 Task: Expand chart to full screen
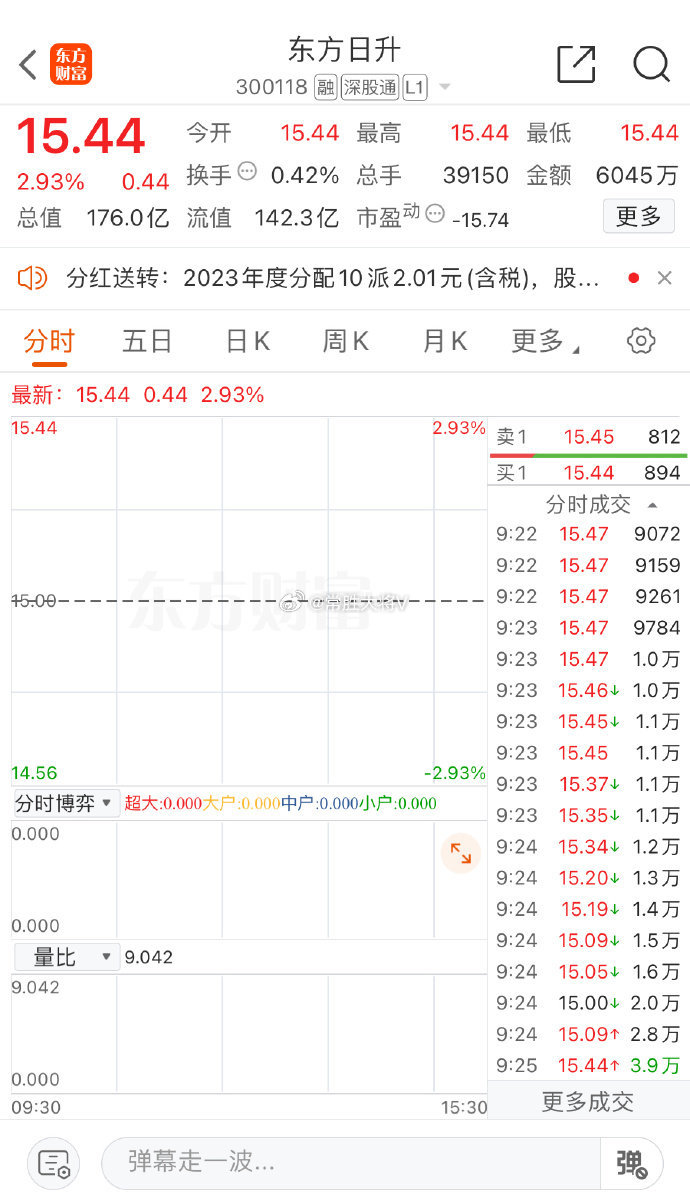pos(460,853)
